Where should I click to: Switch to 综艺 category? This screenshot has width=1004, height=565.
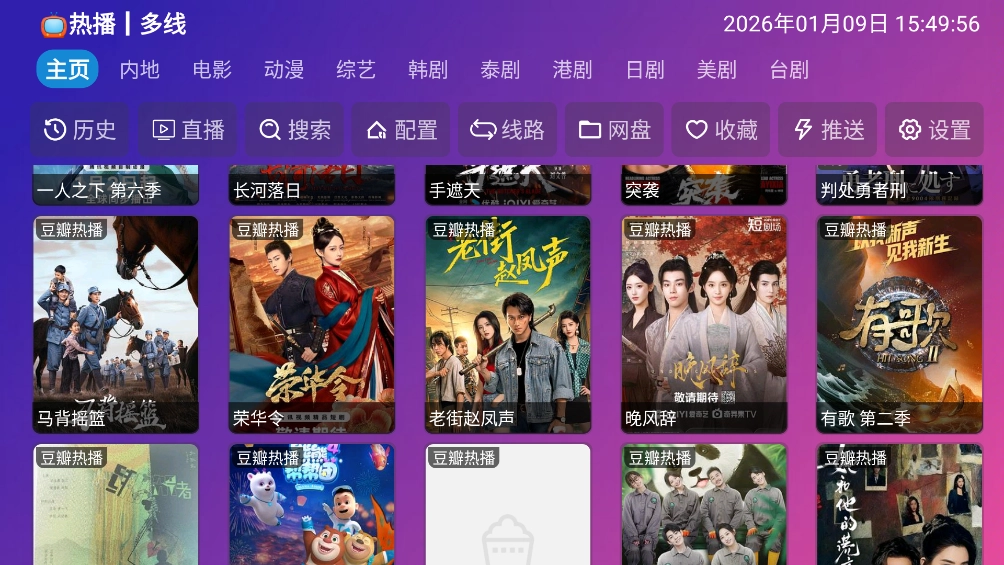[x=356, y=70]
